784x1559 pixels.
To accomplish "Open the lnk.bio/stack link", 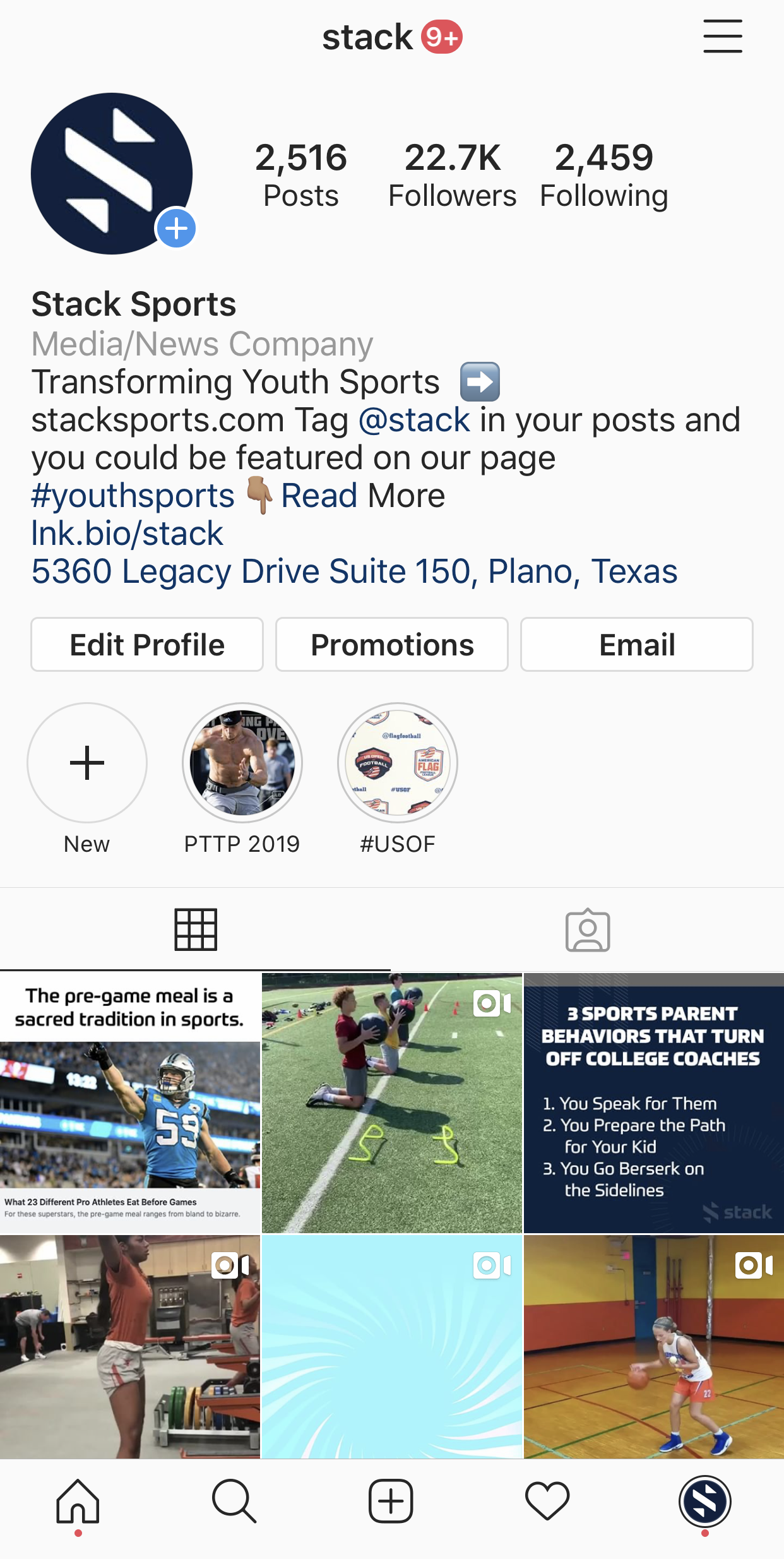I will point(128,534).
